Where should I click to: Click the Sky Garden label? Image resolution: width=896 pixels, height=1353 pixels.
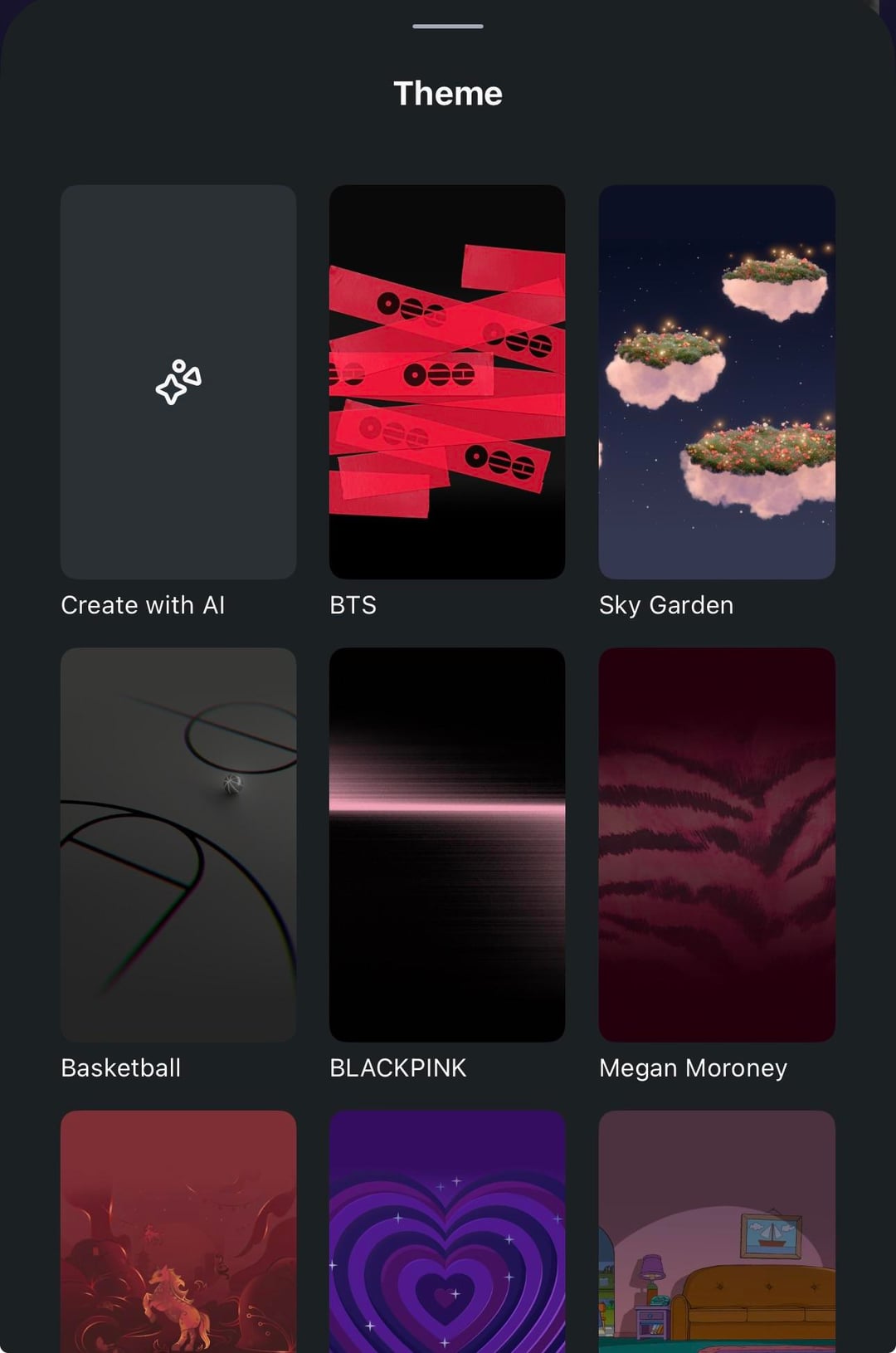point(665,605)
